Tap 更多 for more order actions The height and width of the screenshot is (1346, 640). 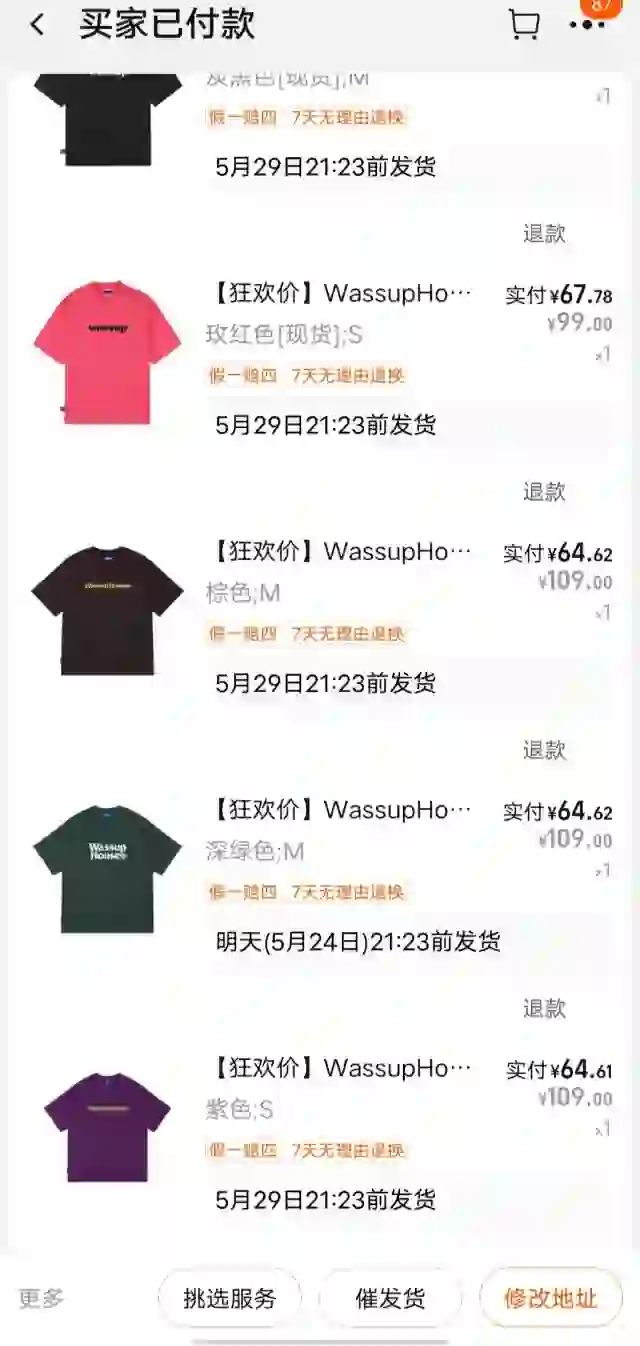(x=41, y=1298)
